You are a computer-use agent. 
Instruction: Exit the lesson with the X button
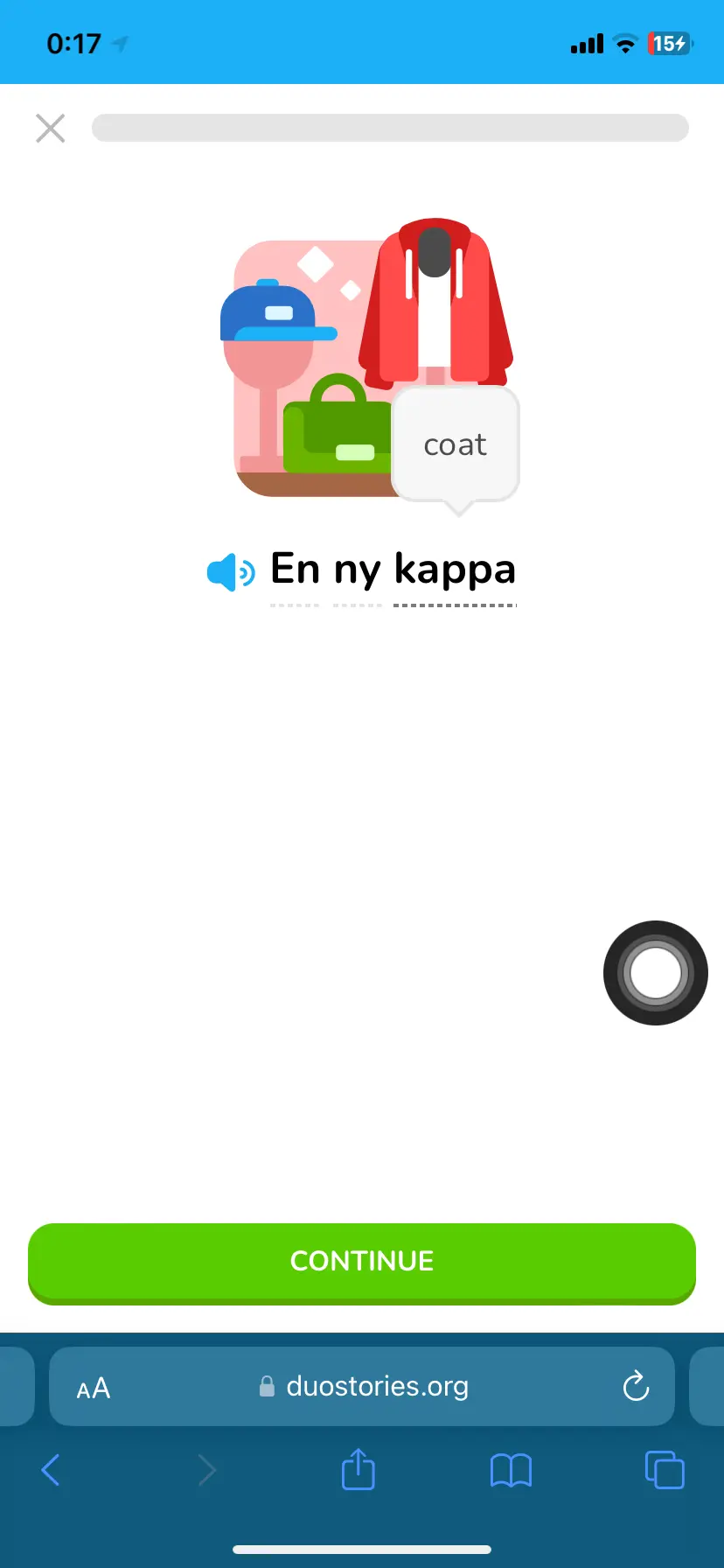(x=50, y=128)
